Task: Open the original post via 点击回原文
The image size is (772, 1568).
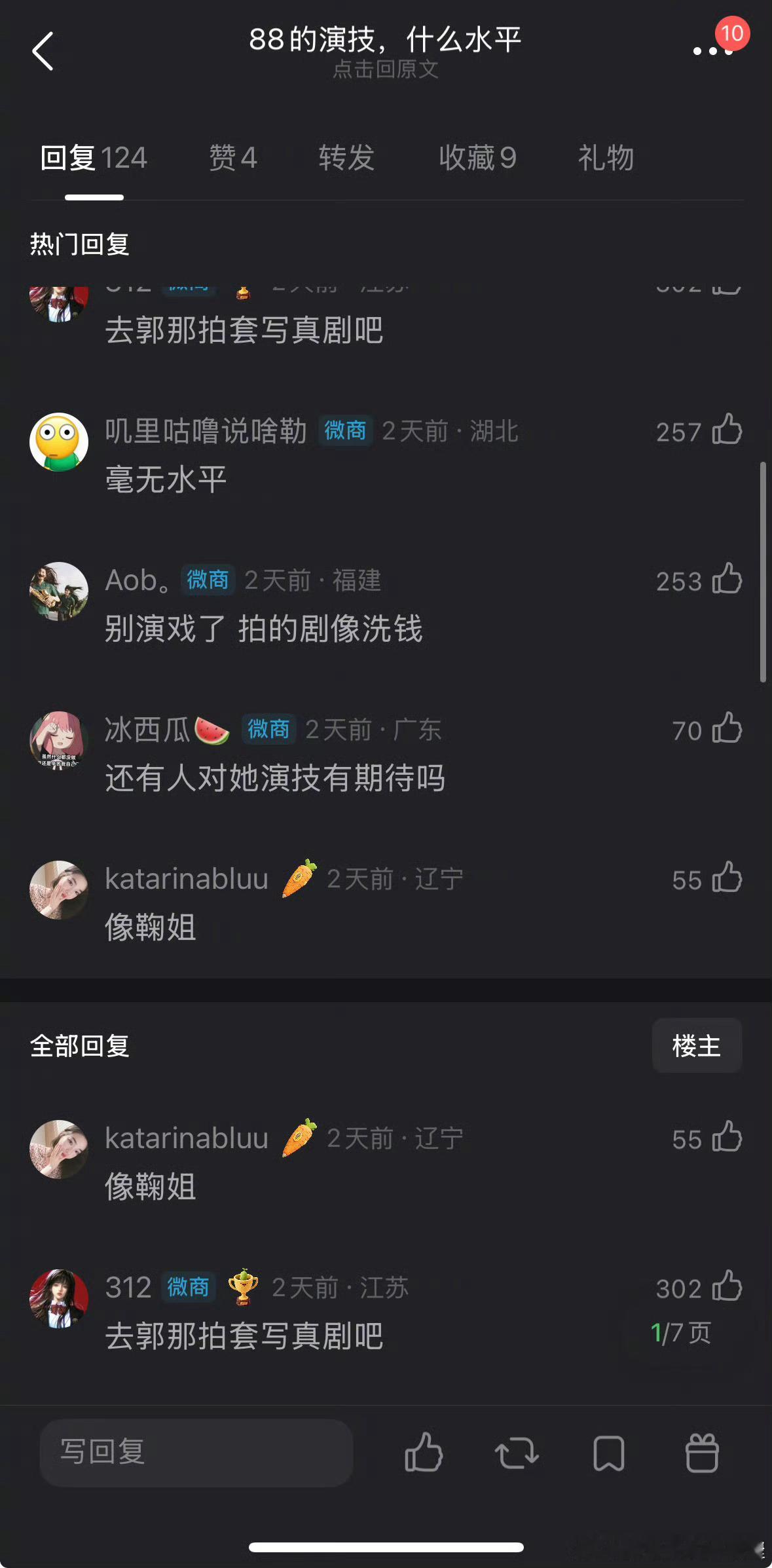Action: (386, 70)
